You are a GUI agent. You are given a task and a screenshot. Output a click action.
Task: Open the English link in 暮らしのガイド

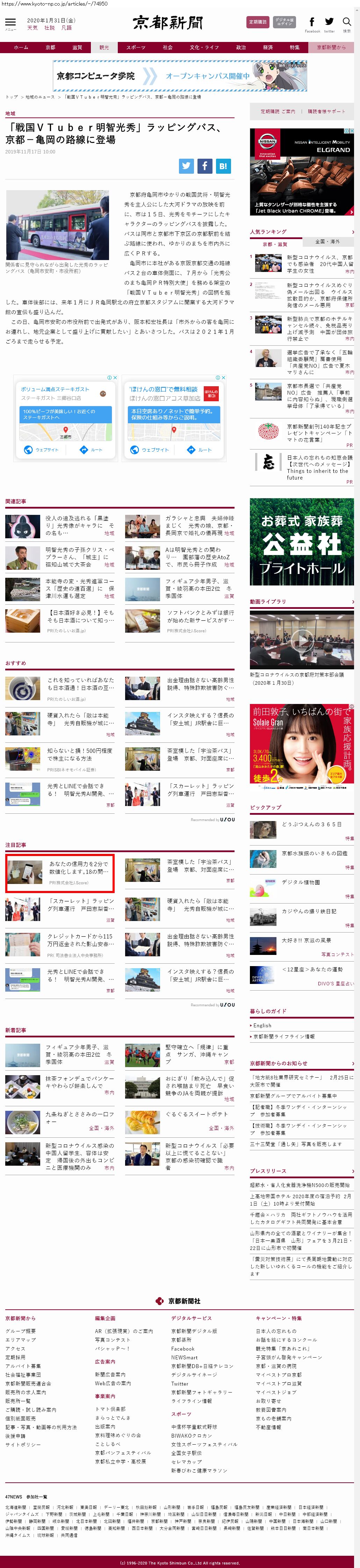click(262, 1026)
